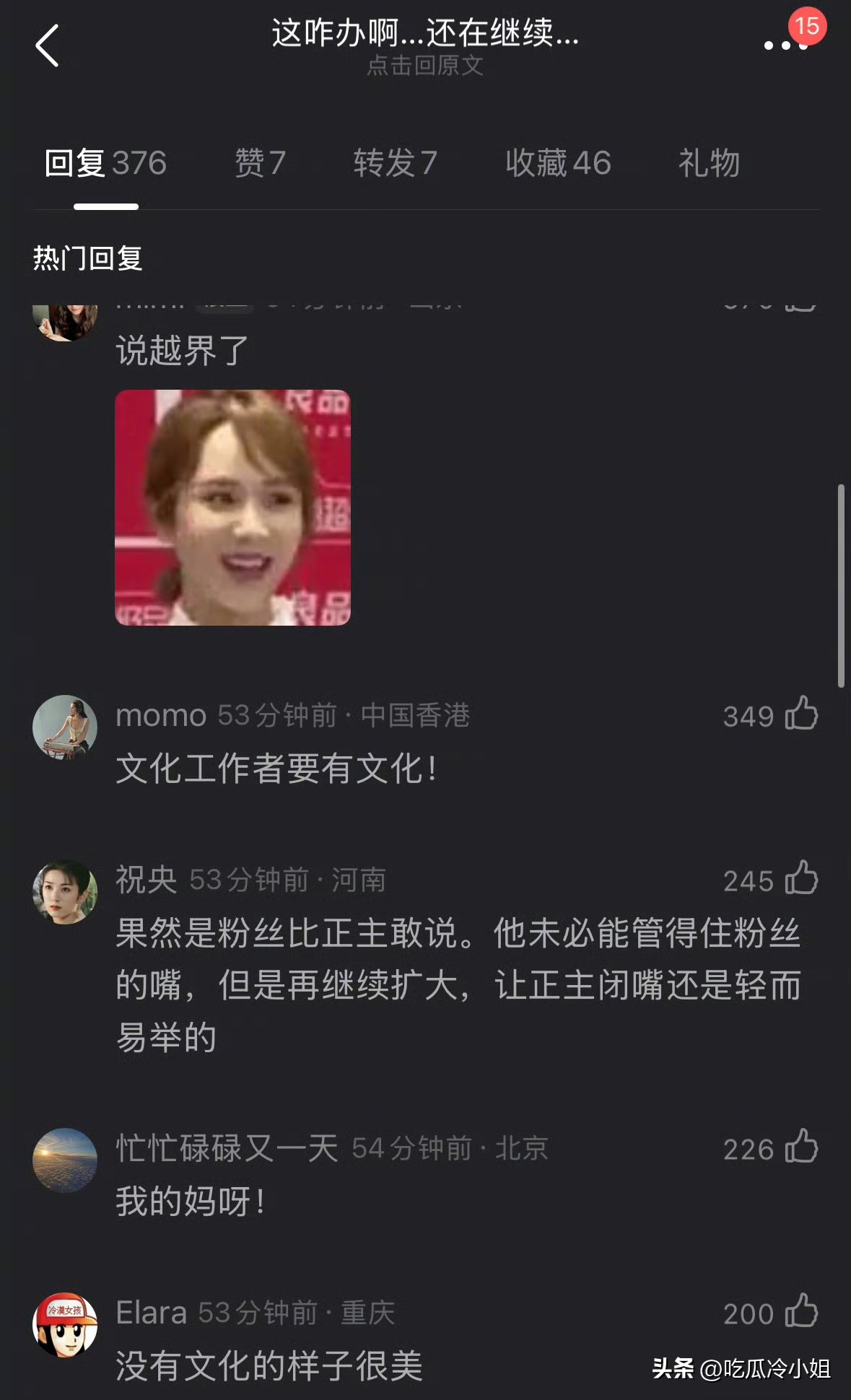Open the three-dot overflow menu
This screenshot has height=1400, width=851.
[x=785, y=45]
